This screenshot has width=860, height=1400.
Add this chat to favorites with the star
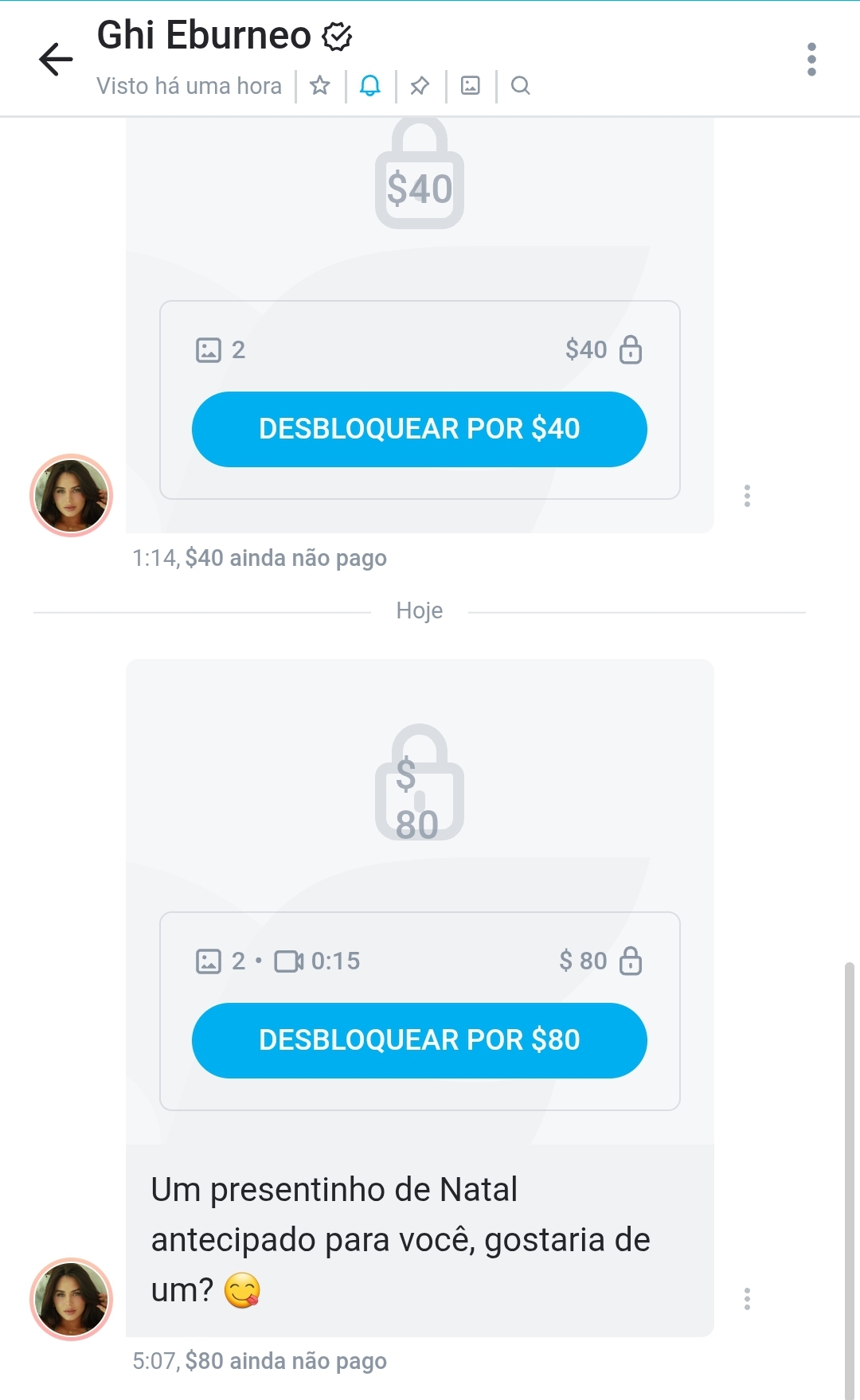tap(320, 85)
